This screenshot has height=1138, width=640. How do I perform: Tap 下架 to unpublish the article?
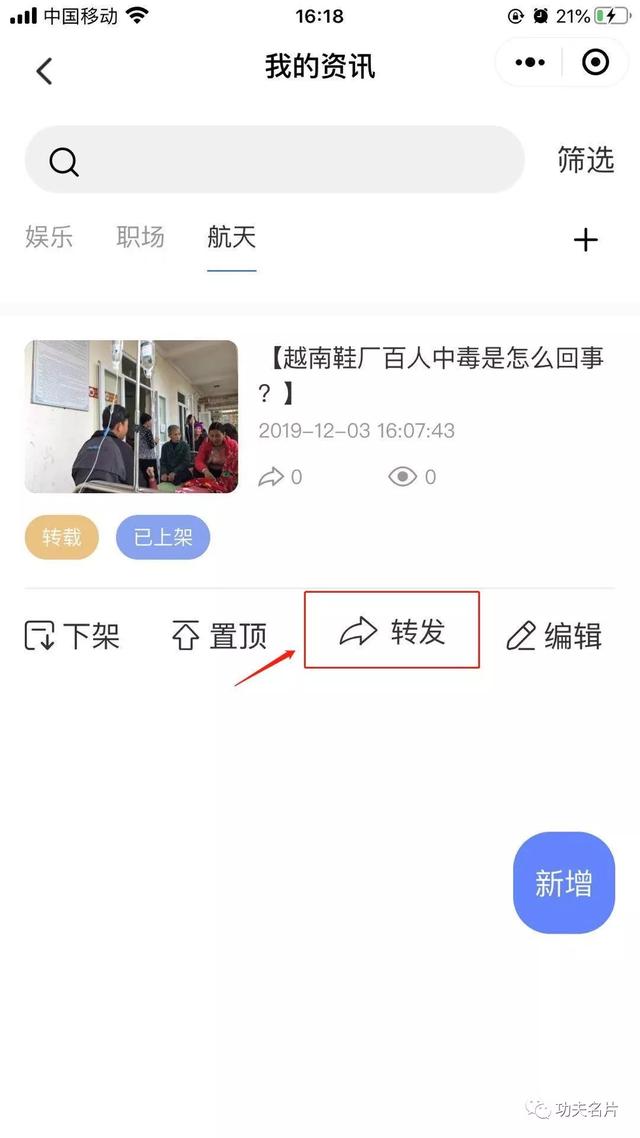pyautogui.click(x=72, y=636)
